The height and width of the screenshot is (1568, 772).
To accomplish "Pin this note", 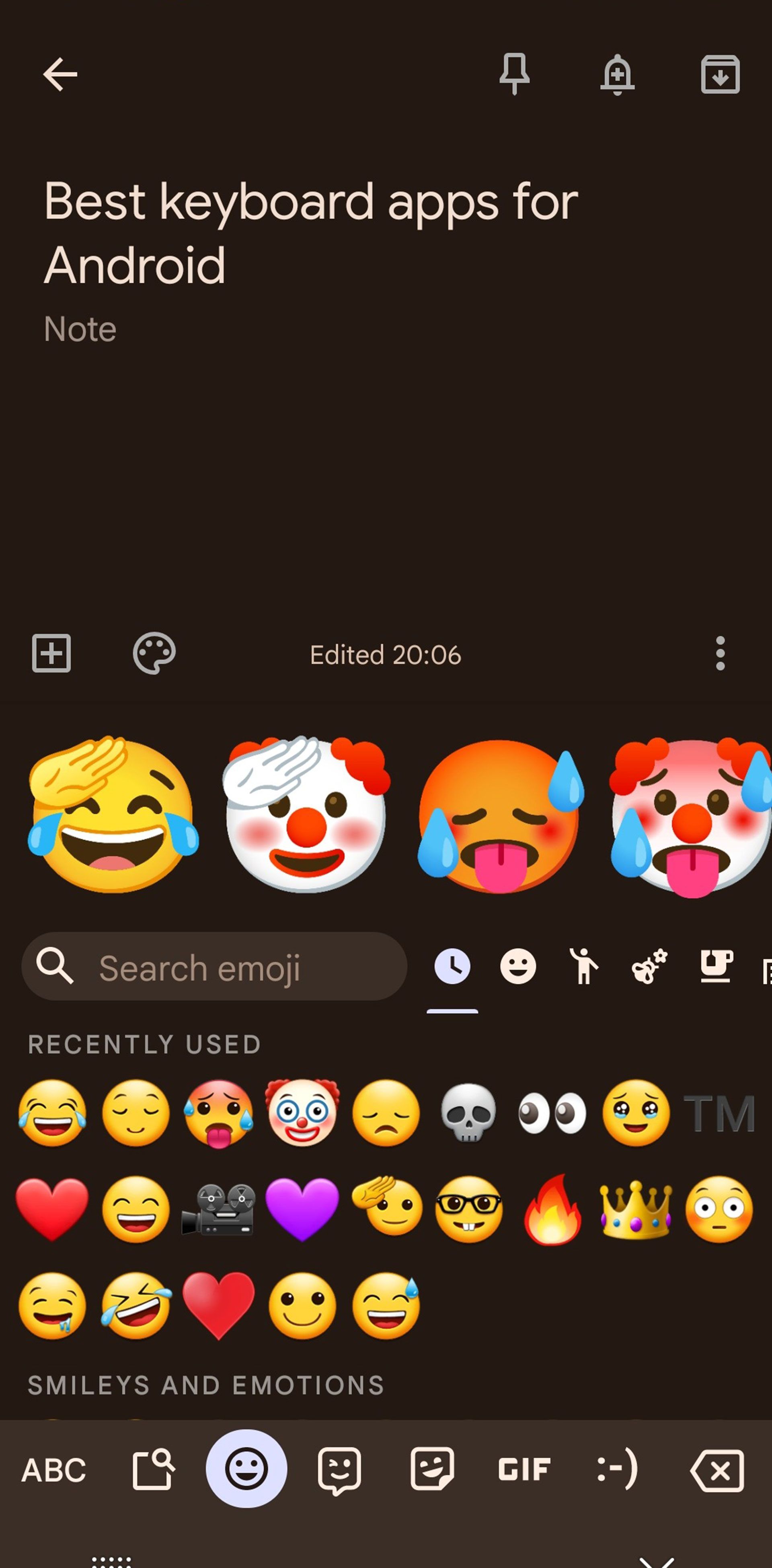I will click(514, 74).
